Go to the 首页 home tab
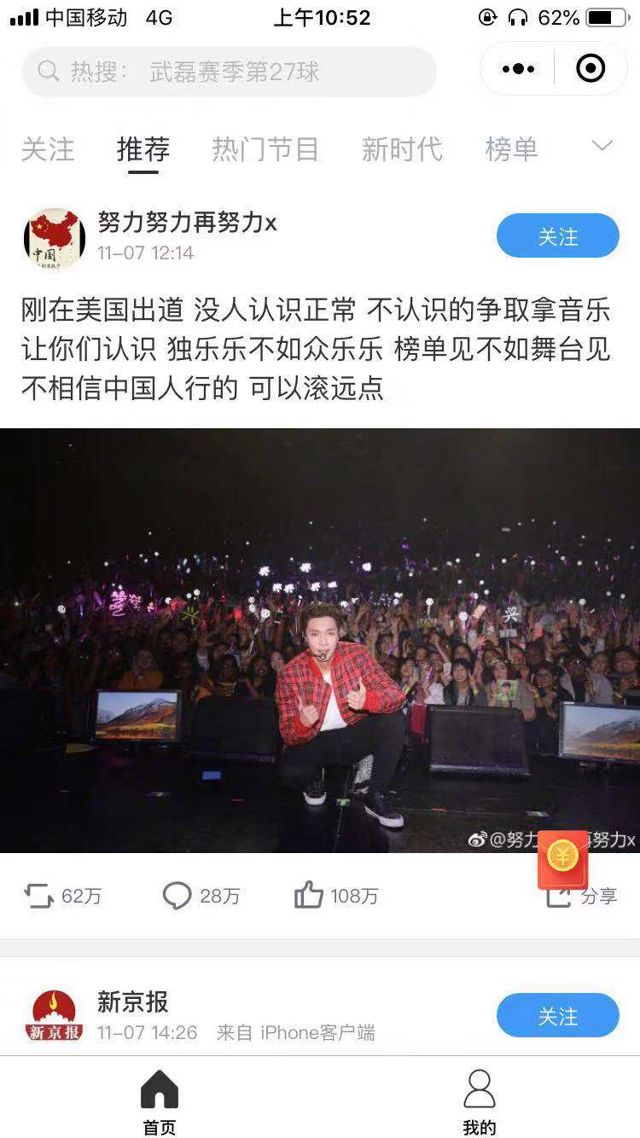This screenshot has width=640, height=1138. [x=159, y=1102]
